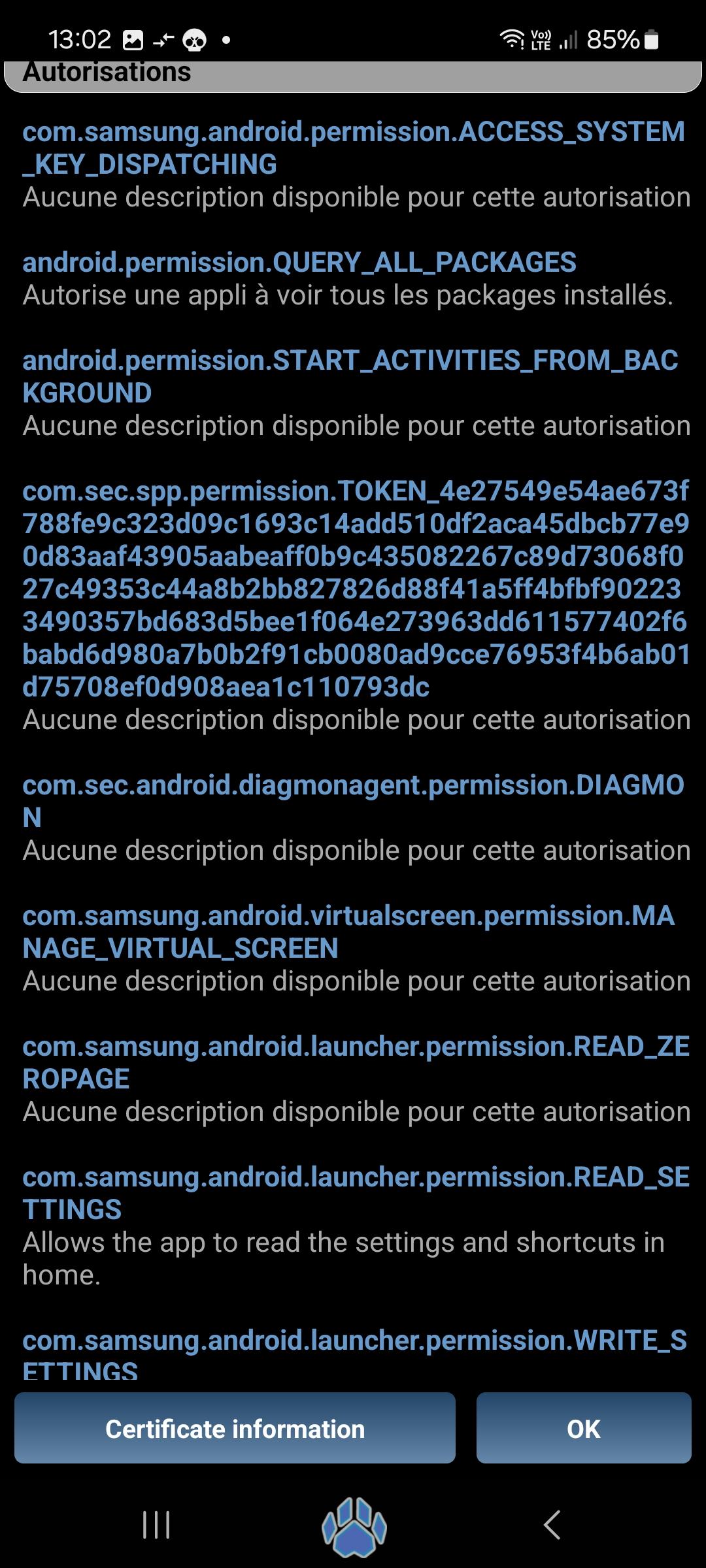706x1568 pixels.
Task: Go back using the navigation bar arrow
Action: tap(552, 1525)
